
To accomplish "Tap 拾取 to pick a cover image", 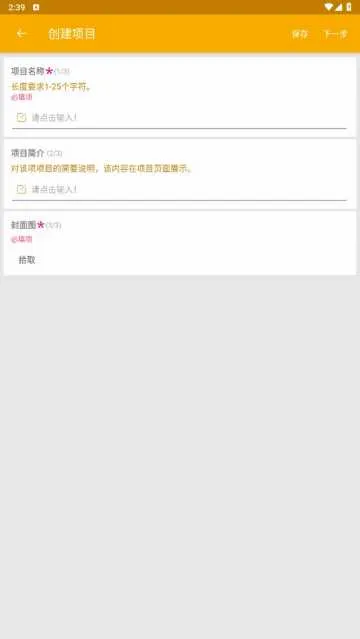I will [27, 260].
